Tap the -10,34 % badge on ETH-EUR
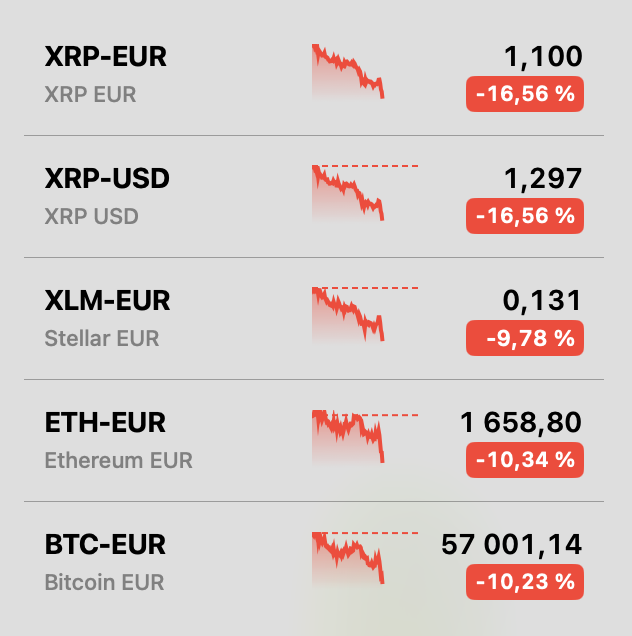 pyautogui.click(x=525, y=461)
